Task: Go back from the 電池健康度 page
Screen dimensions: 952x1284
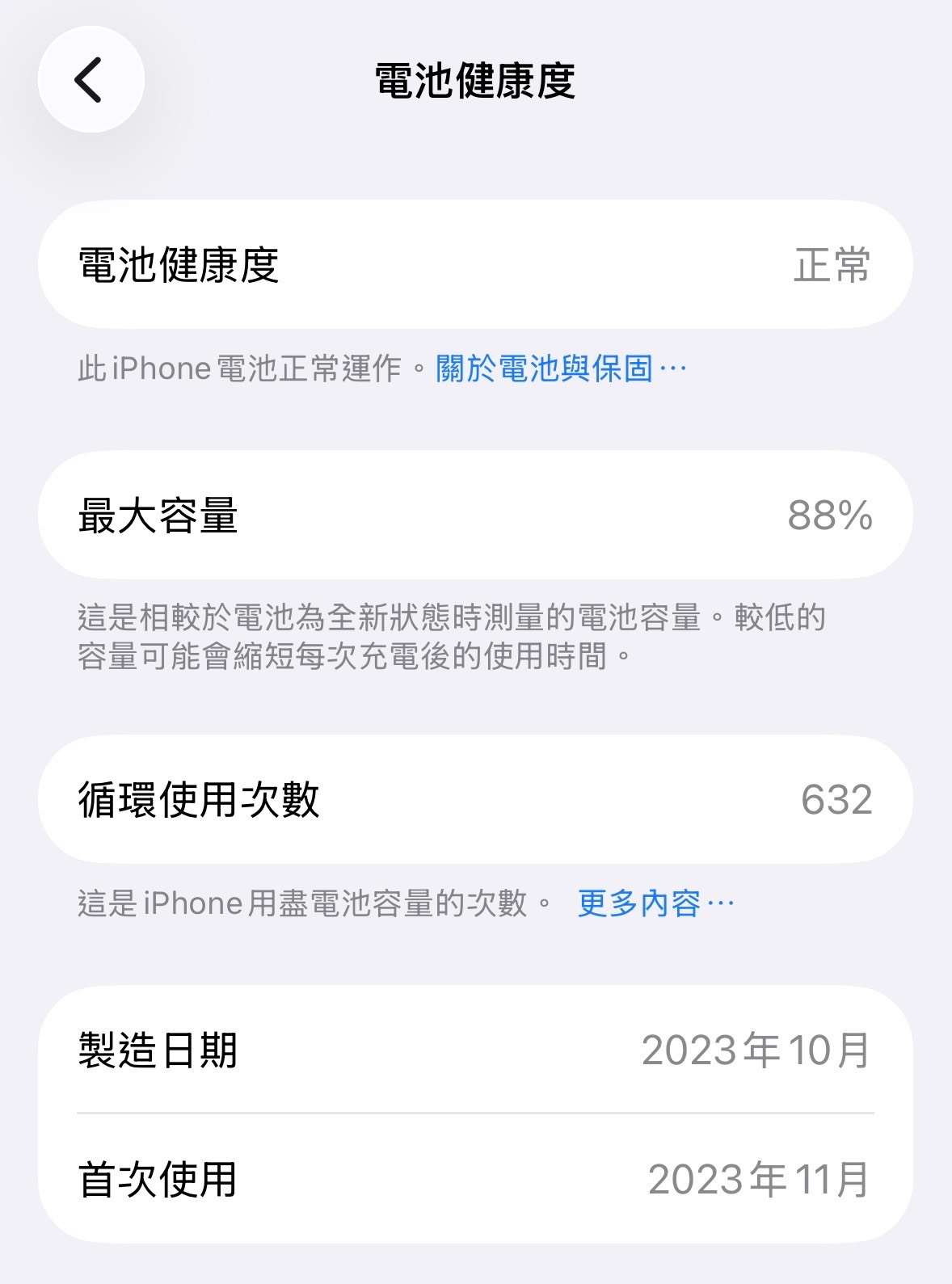Action: coord(91,80)
